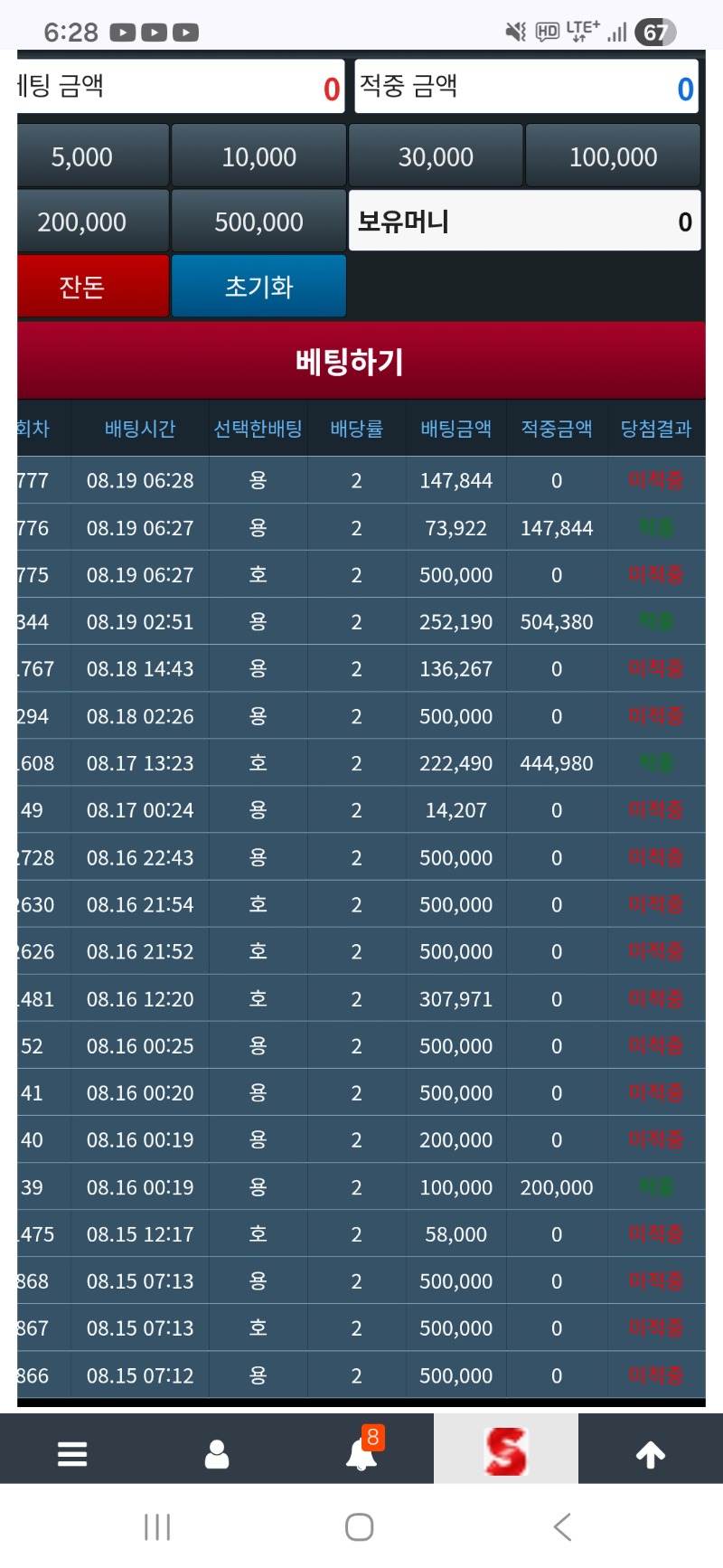Go to the system home screen
Screen dimensions: 723x1568
click(x=360, y=1527)
